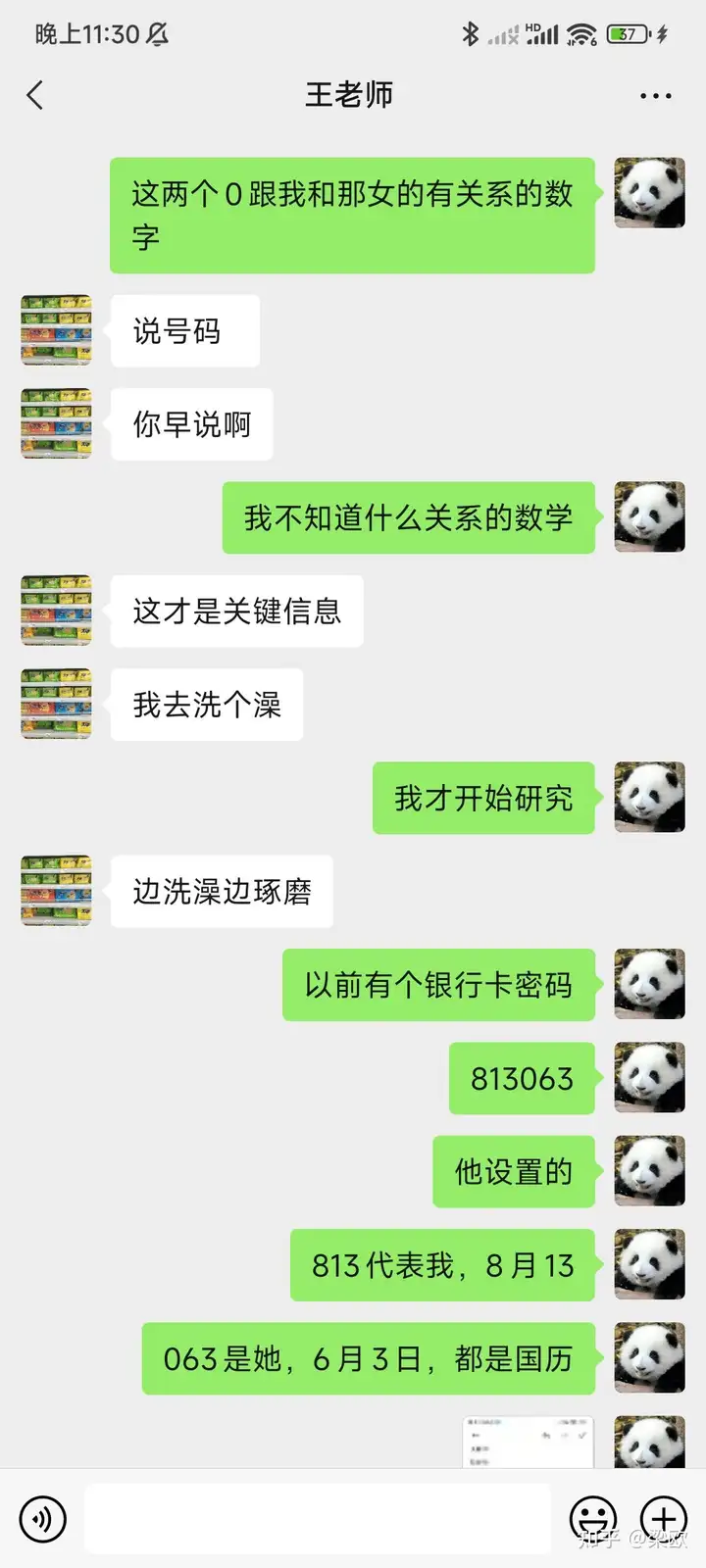Tap the panda avatar beside 813063

pyautogui.click(x=649, y=1078)
